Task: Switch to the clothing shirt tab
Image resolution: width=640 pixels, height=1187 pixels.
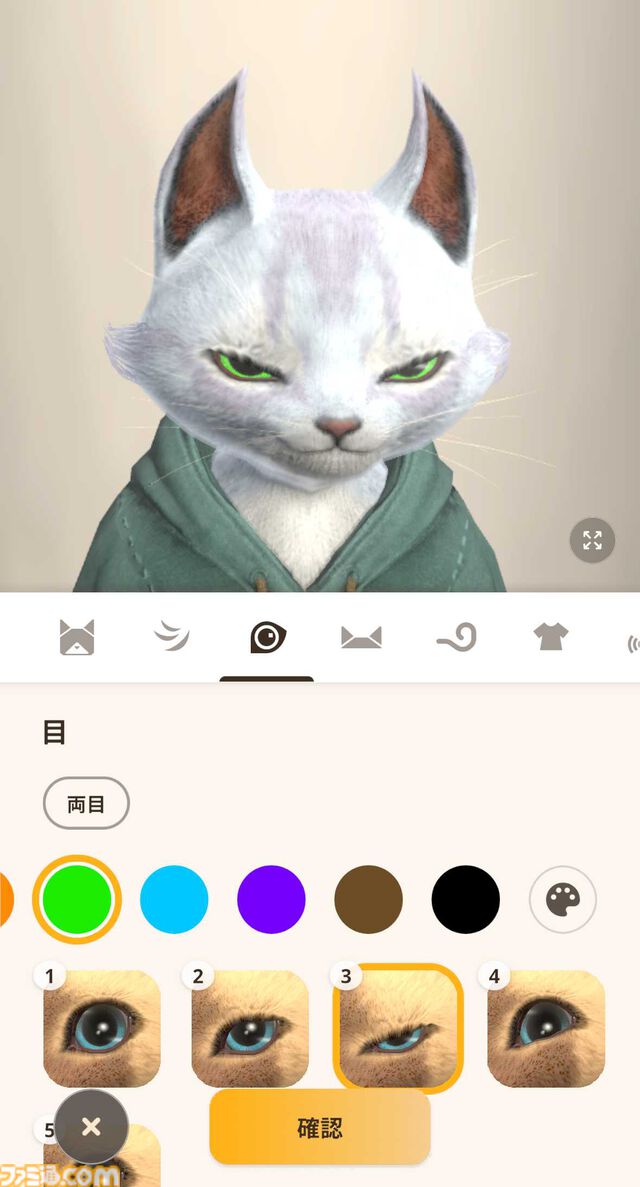Action: coord(551,637)
